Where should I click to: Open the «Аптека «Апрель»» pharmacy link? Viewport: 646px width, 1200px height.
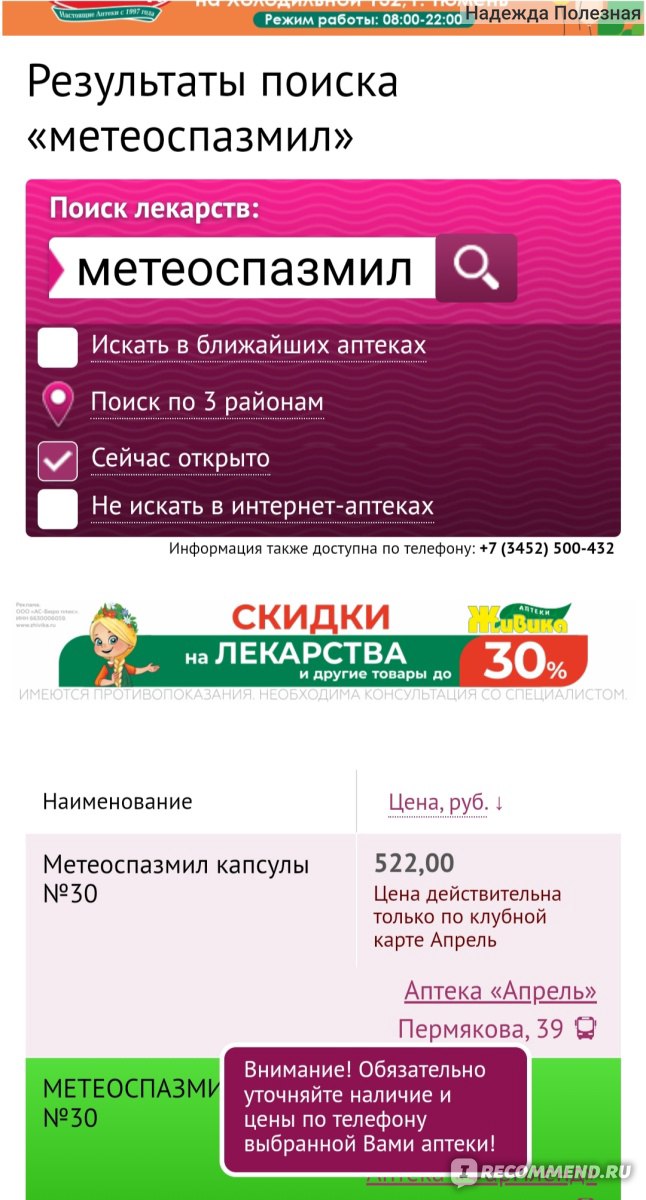(x=500, y=991)
